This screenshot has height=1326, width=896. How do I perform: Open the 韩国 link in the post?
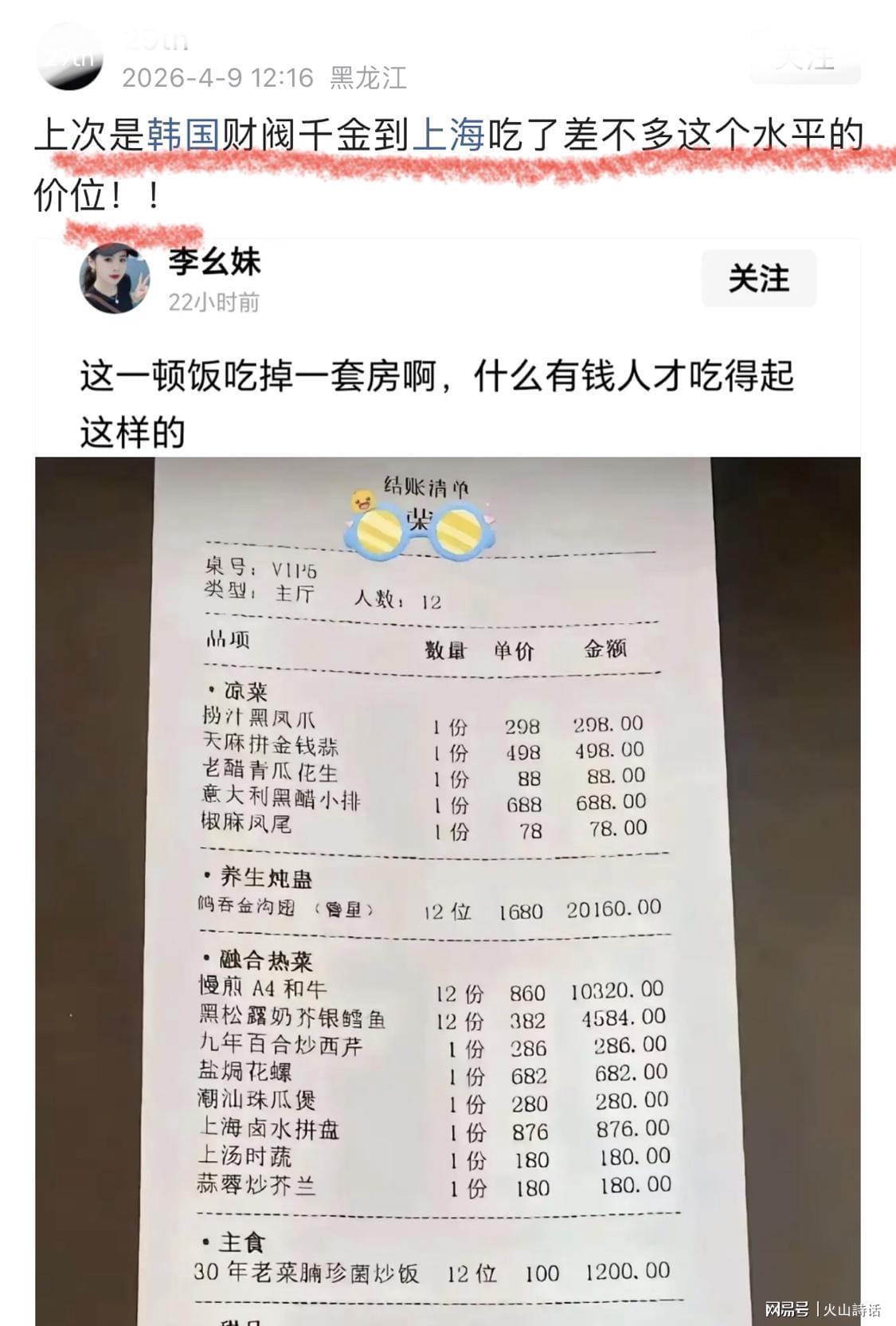coord(184,134)
